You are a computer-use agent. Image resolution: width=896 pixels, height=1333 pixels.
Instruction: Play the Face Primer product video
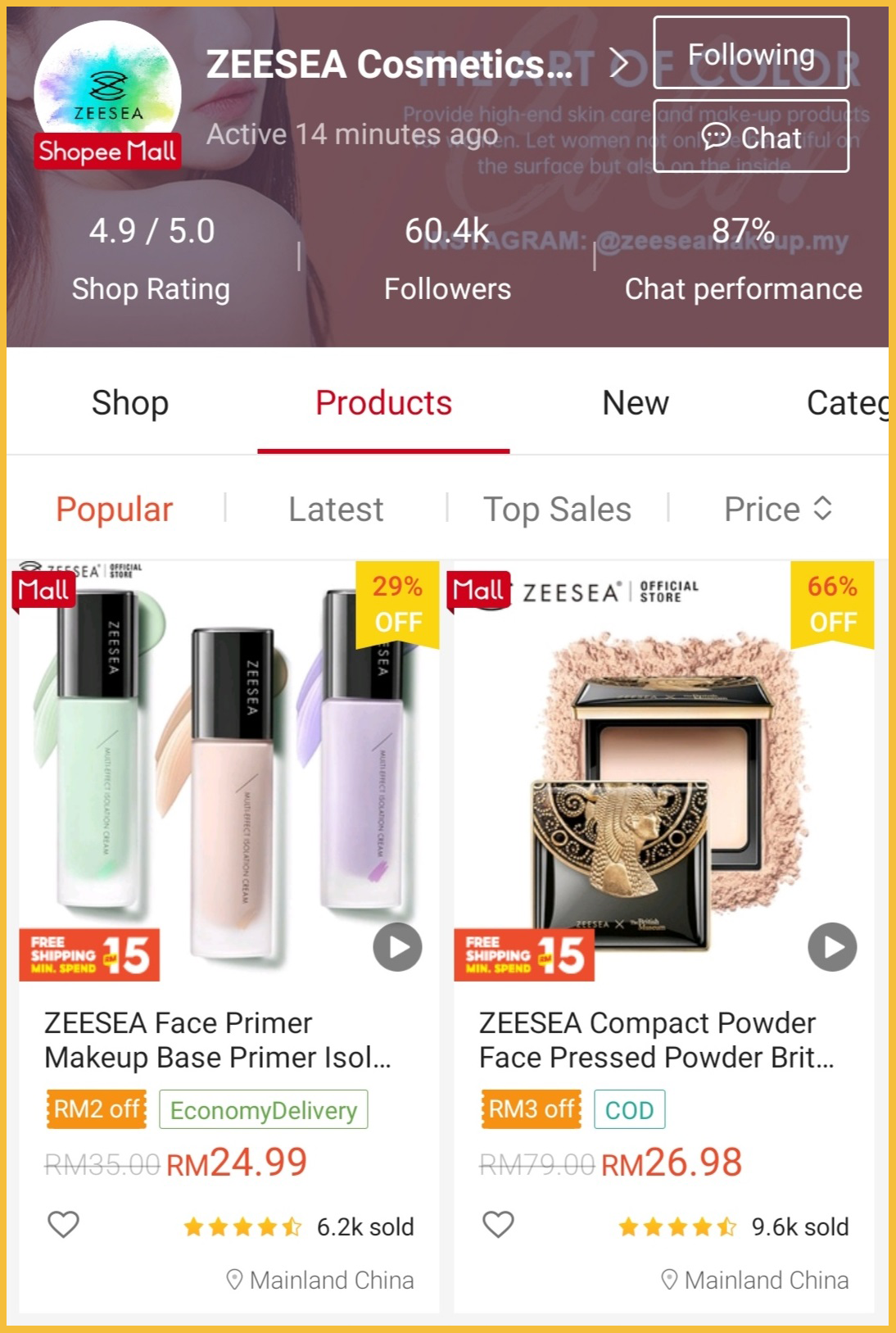click(x=397, y=947)
